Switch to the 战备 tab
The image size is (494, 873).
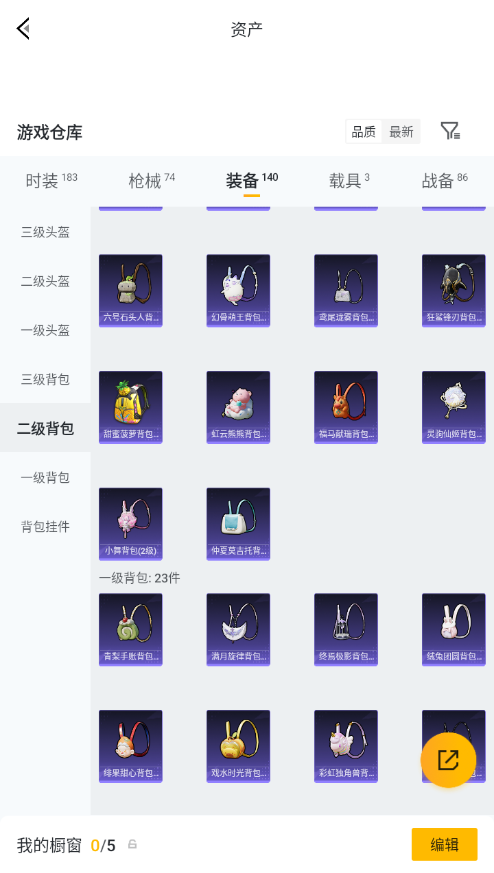coord(444,180)
